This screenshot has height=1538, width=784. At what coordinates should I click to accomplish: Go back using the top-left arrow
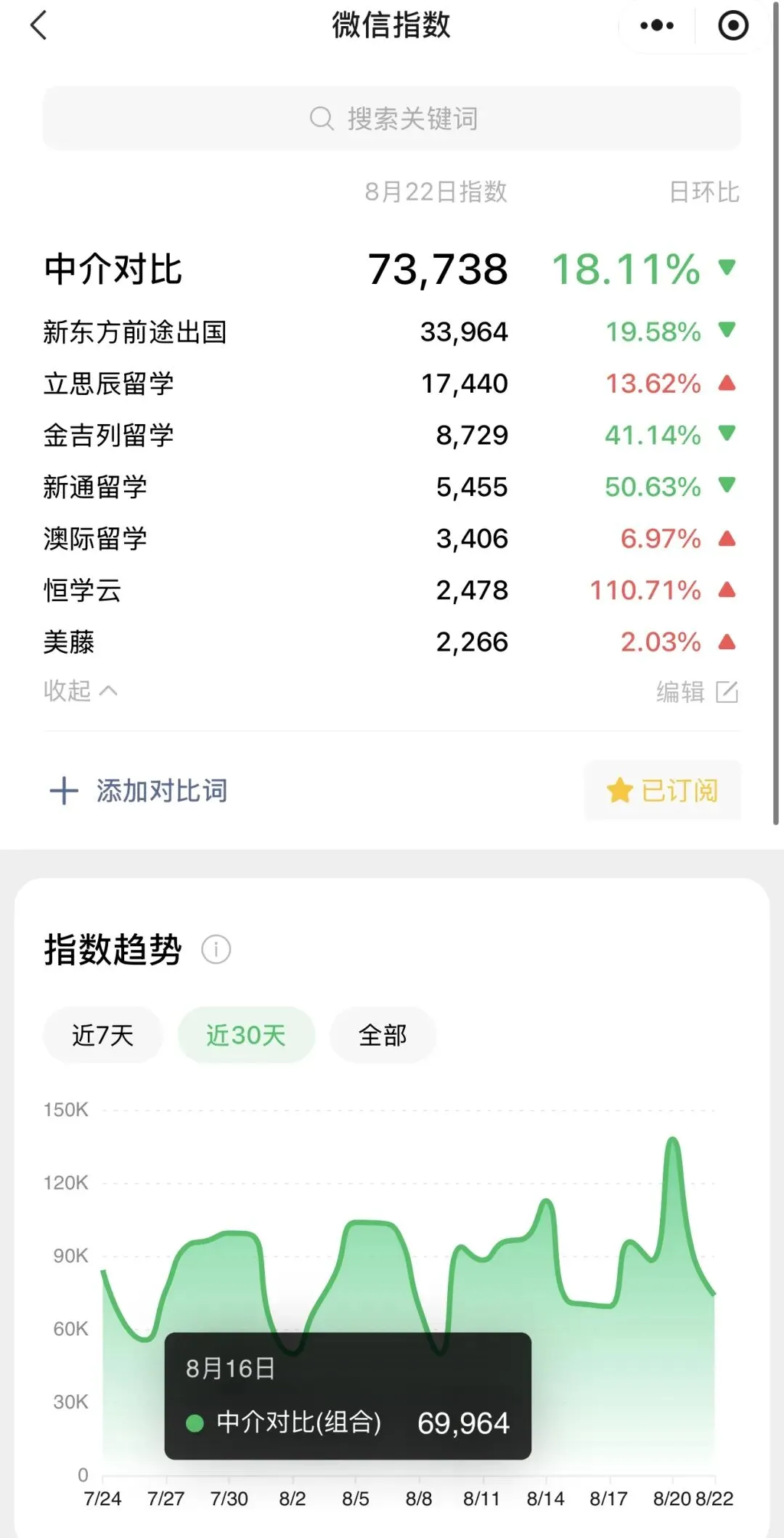click(x=39, y=25)
